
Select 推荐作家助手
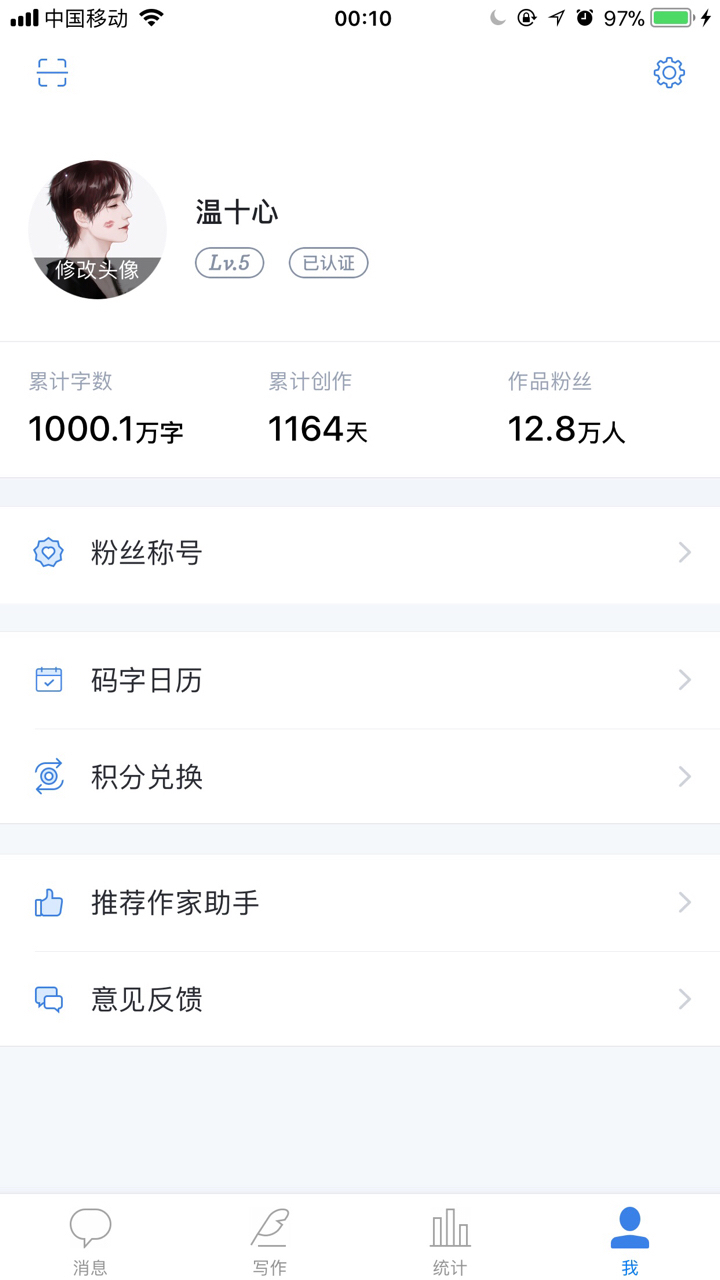(x=360, y=903)
